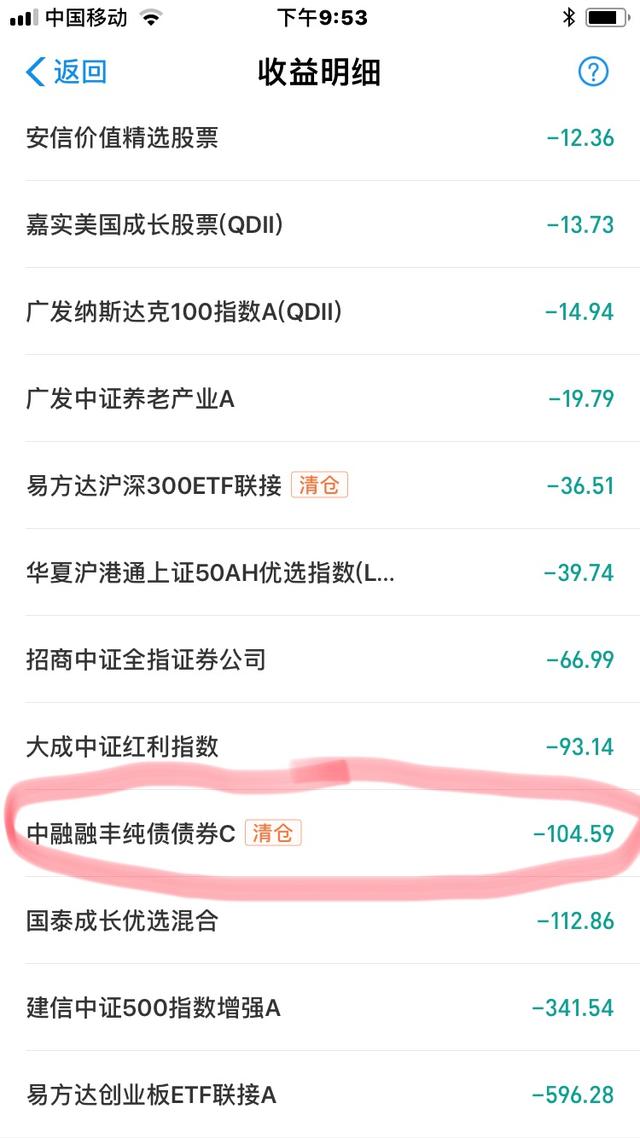Open the help question mark icon

tap(593, 71)
